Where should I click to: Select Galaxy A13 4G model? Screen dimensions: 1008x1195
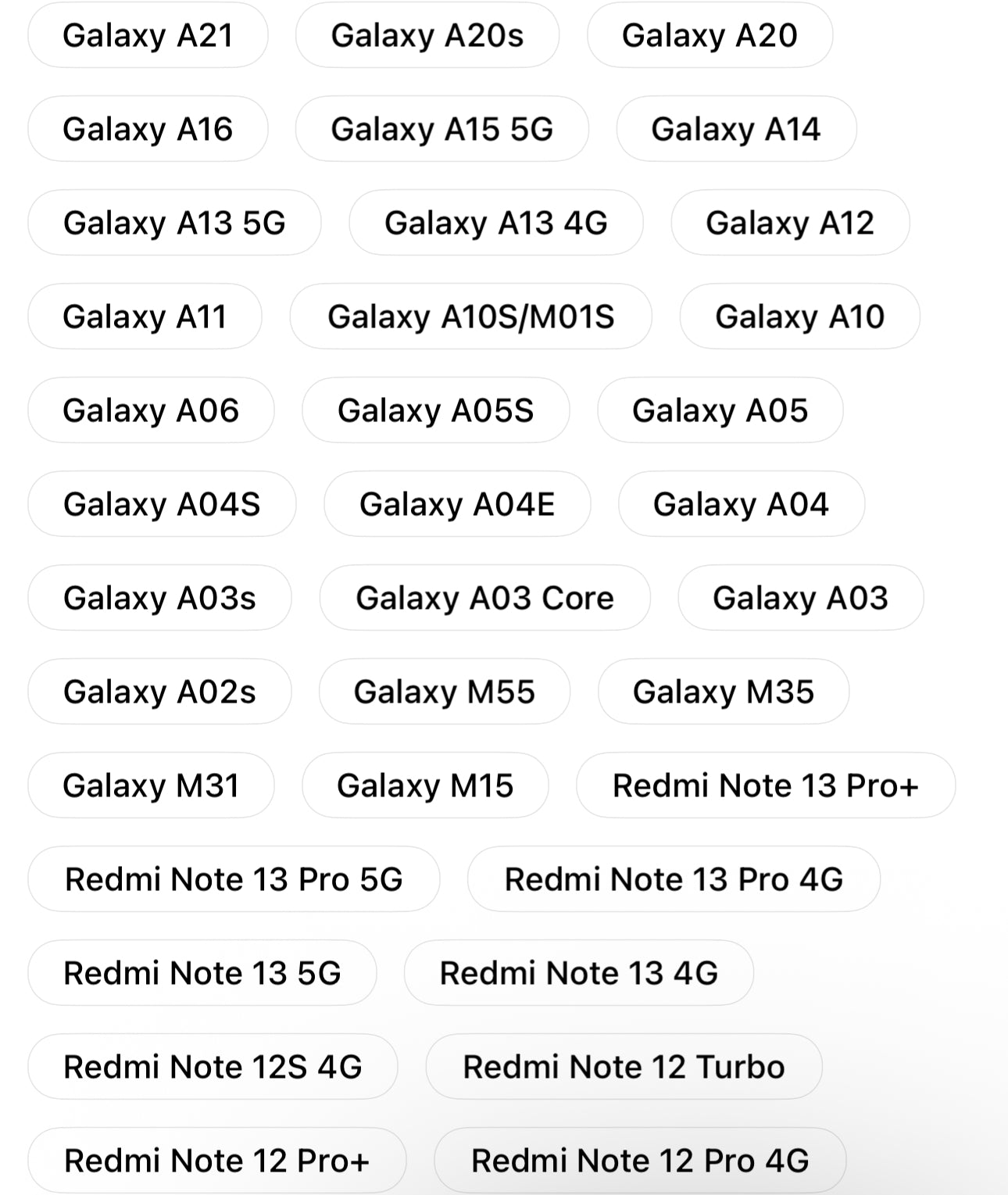[x=495, y=224]
